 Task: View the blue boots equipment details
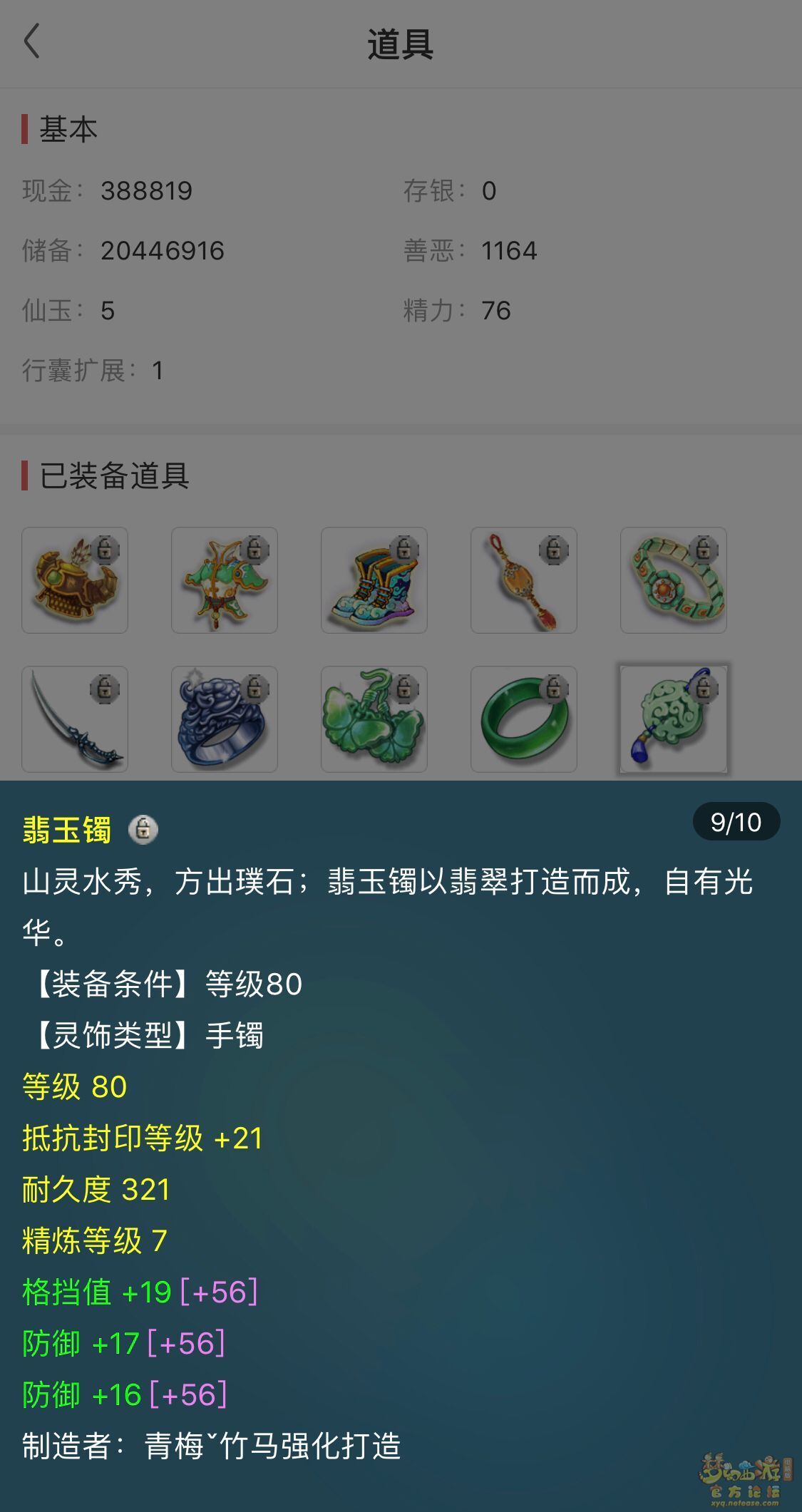pos(374,580)
